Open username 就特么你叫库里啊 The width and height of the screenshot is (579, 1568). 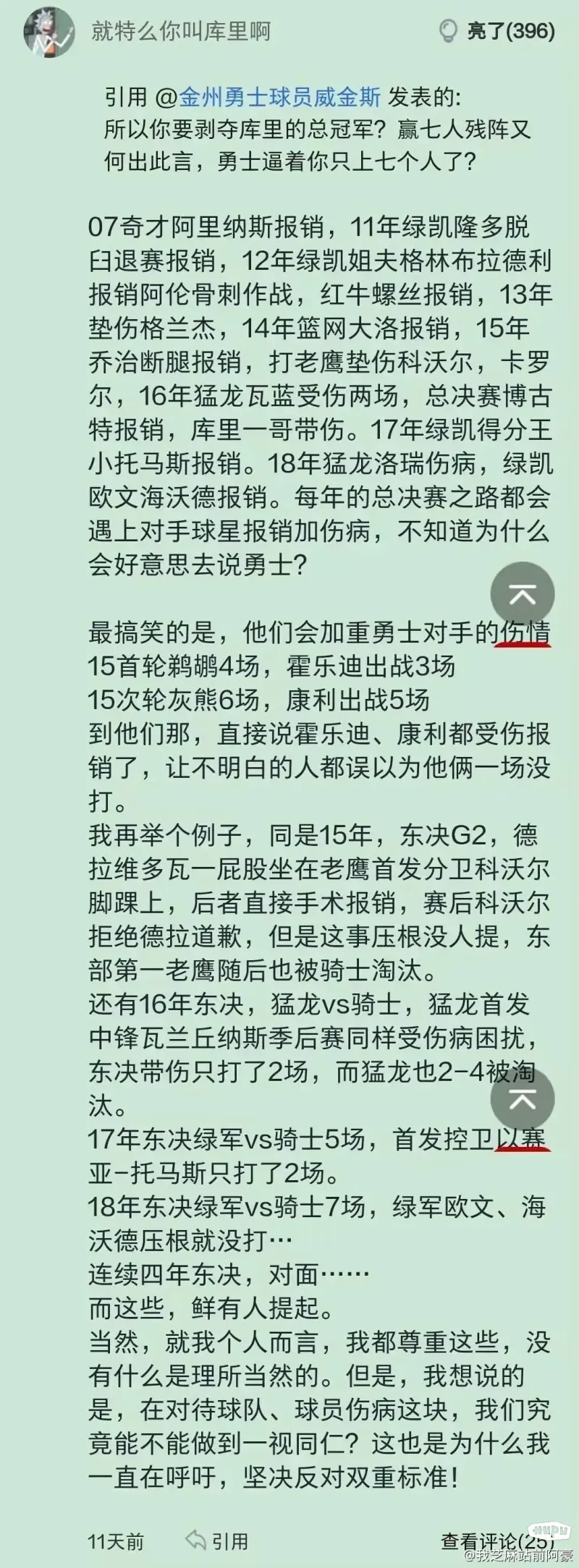coord(181,31)
